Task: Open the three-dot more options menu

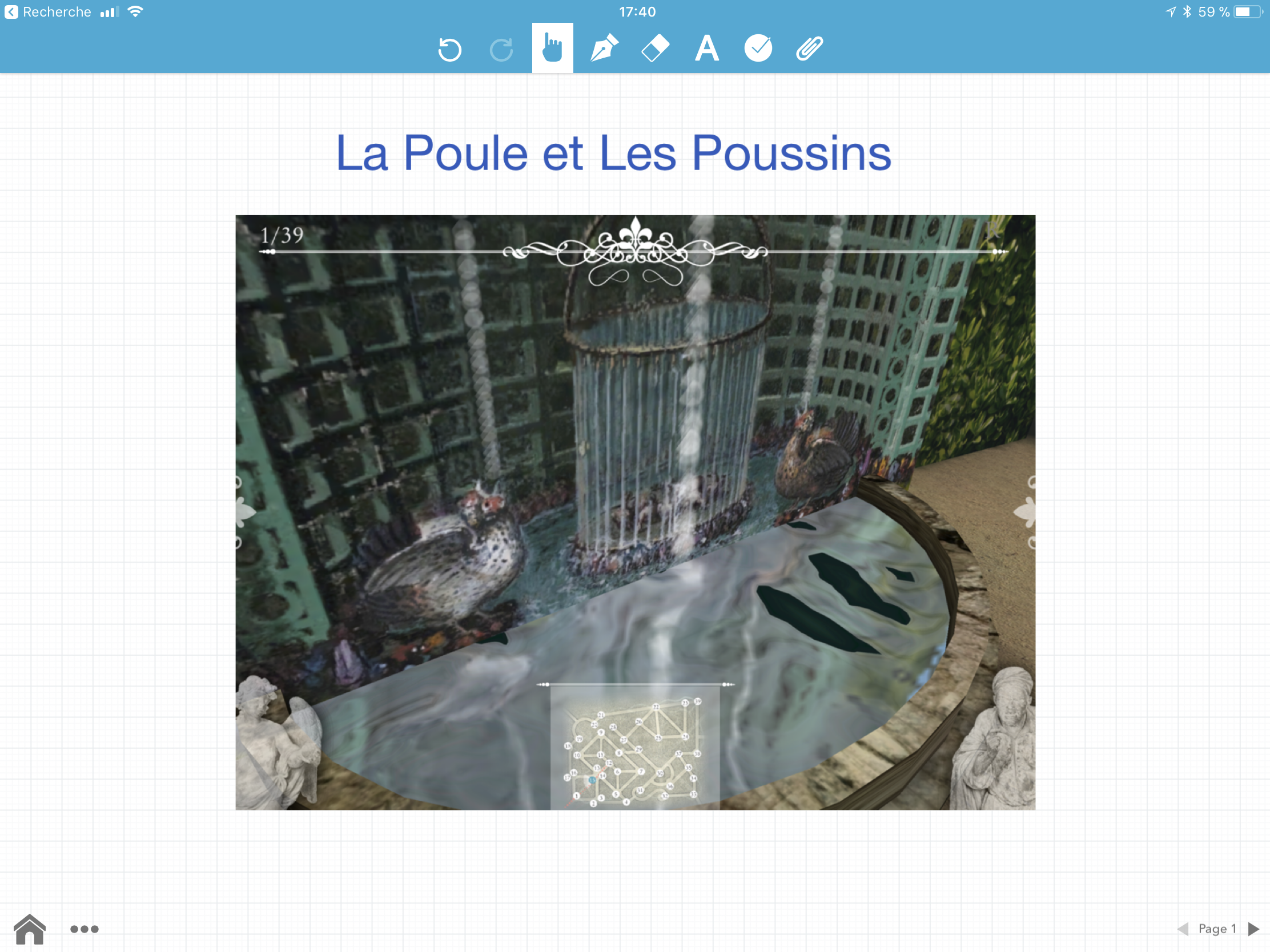Action: tap(85, 929)
